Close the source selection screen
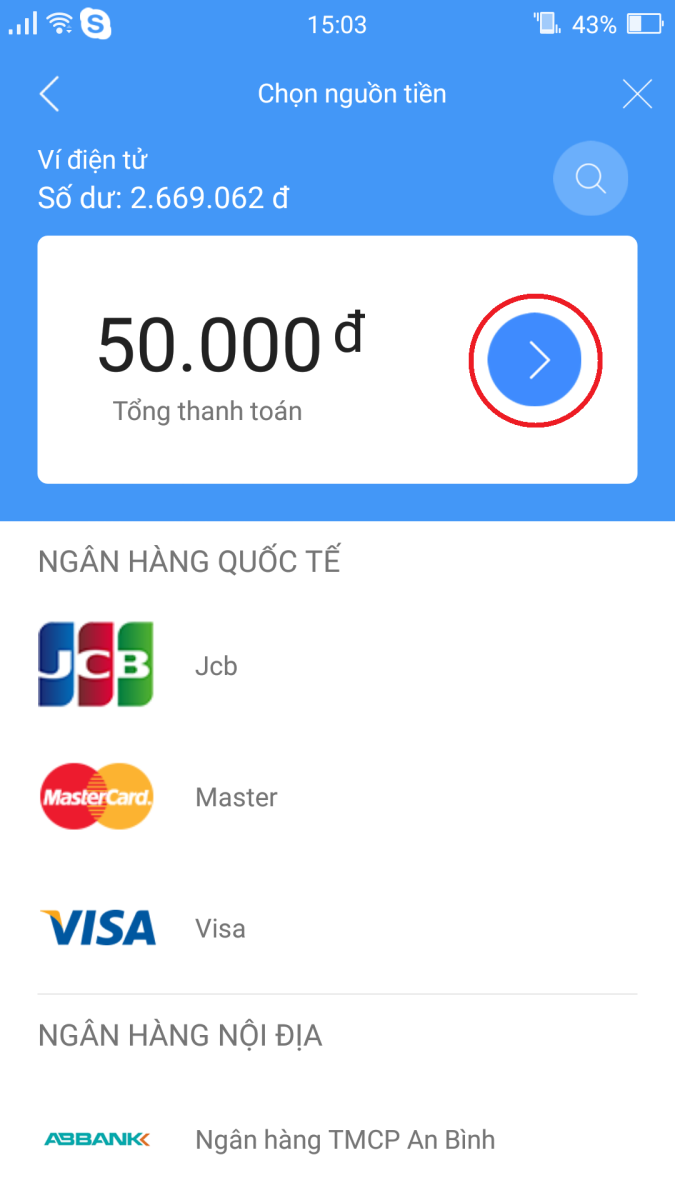This screenshot has width=675, height=1200. tap(637, 94)
